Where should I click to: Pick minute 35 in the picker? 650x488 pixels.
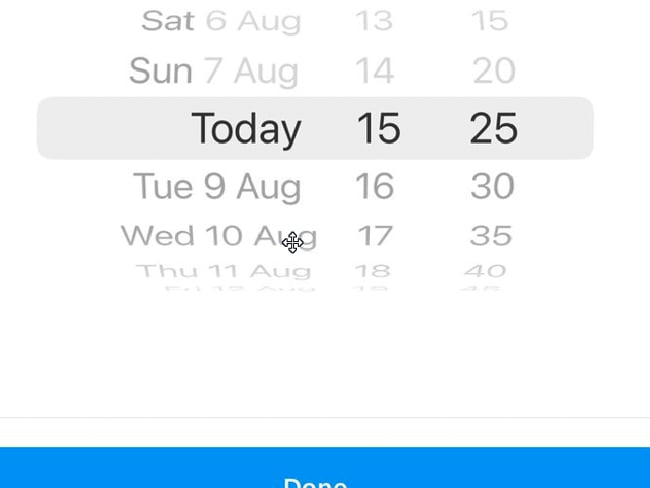point(491,237)
